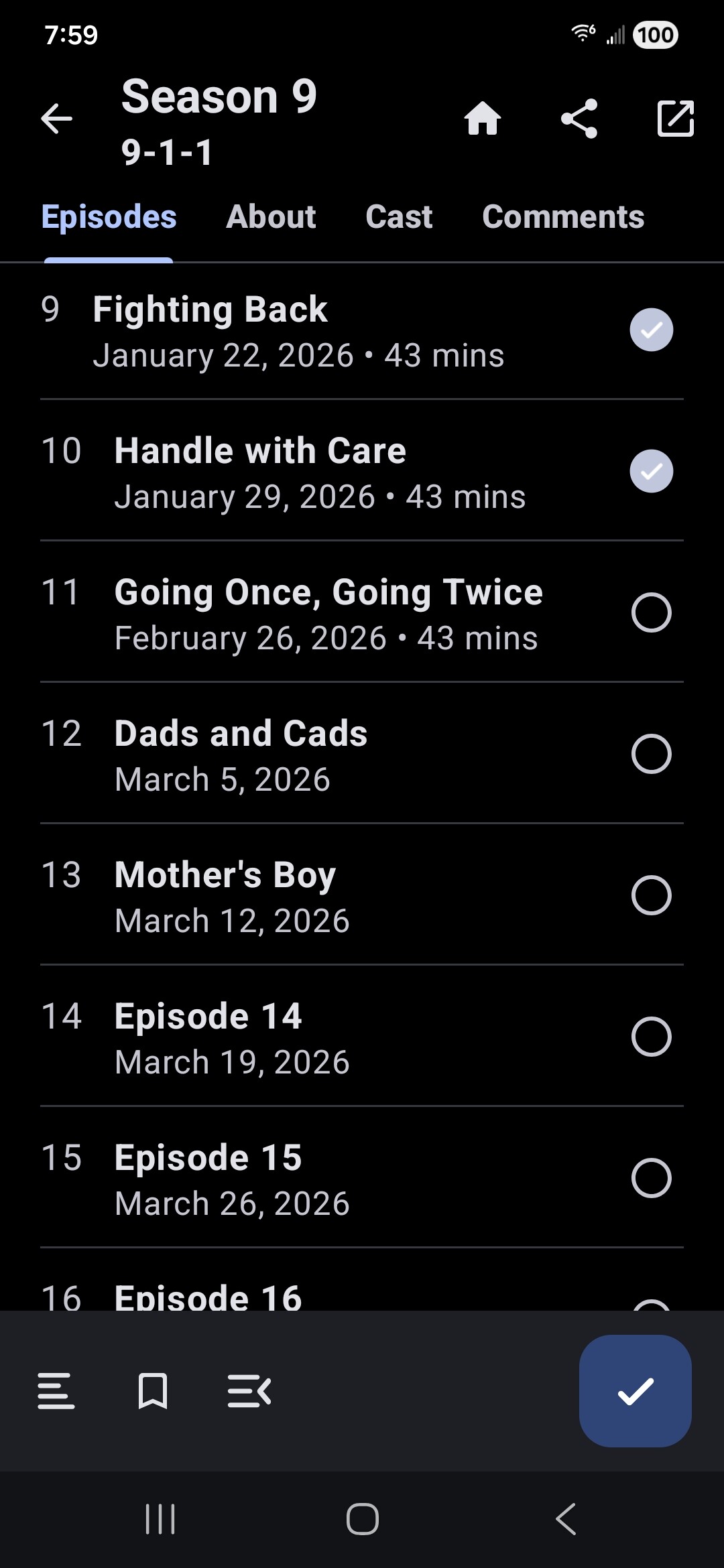Open the Mother's Boy episode
Image resolution: width=724 pixels, height=1568 pixels.
pos(268,895)
